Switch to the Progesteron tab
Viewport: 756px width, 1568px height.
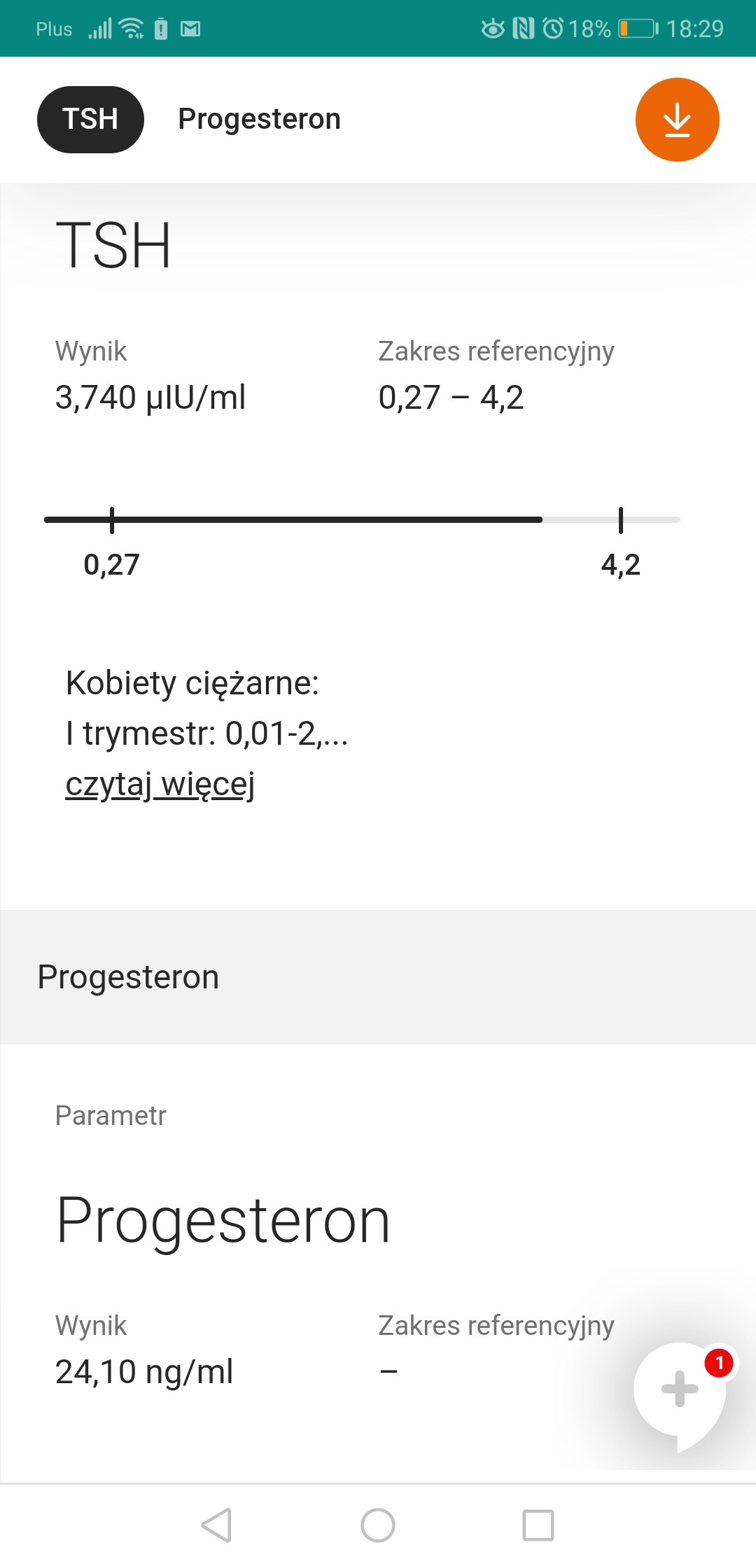point(259,120)
